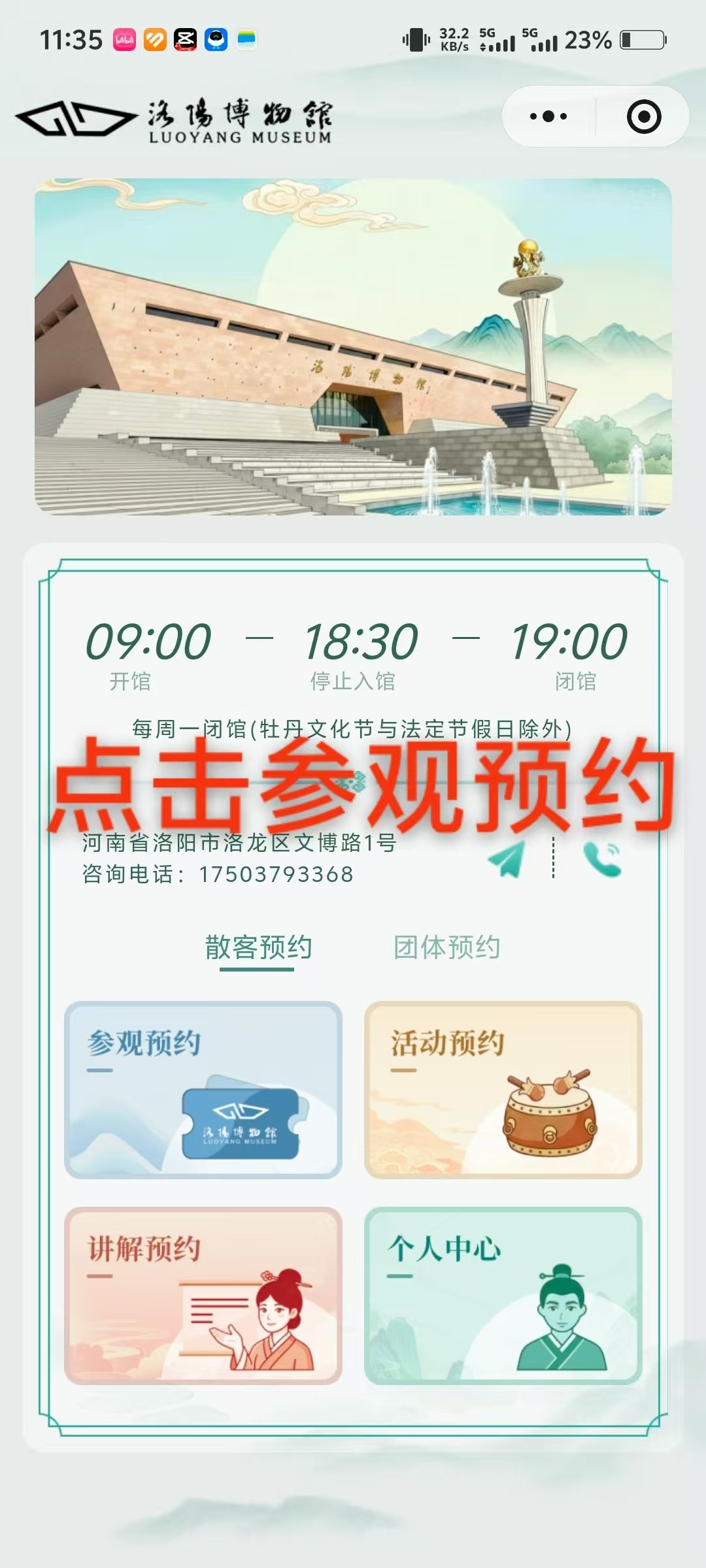Go to 个人中心
Screen dimensions: 706x1568
pos(503,1296)
